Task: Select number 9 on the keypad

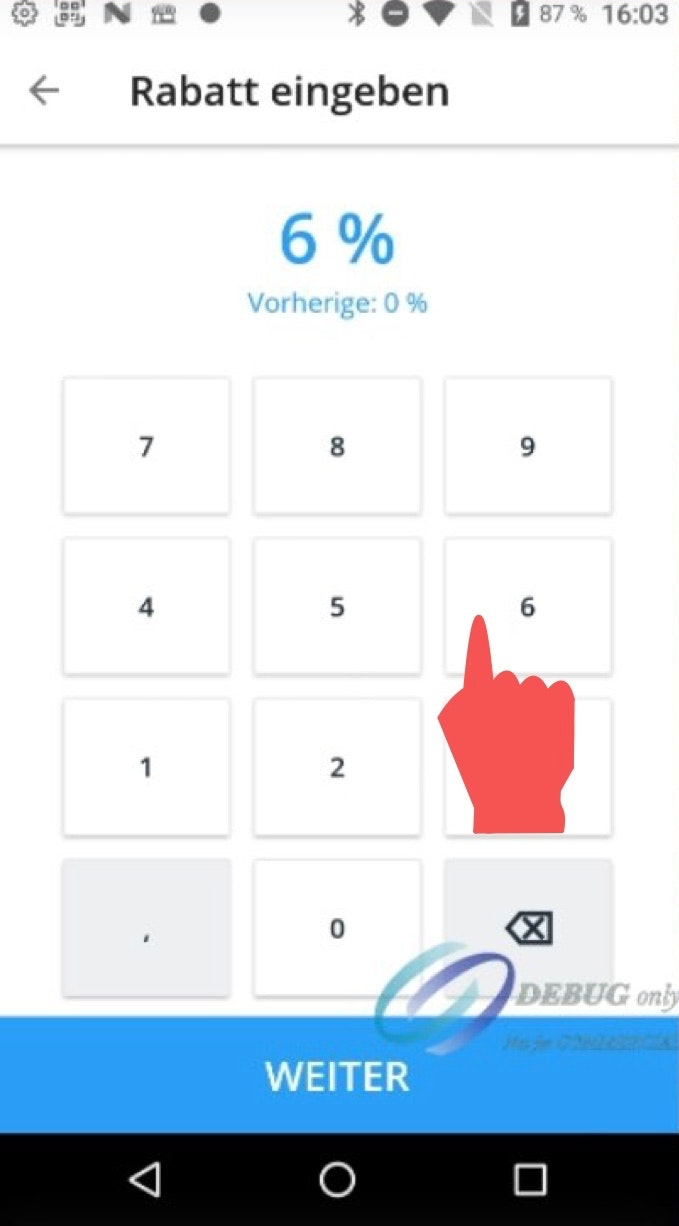Action: pos(527,446)
